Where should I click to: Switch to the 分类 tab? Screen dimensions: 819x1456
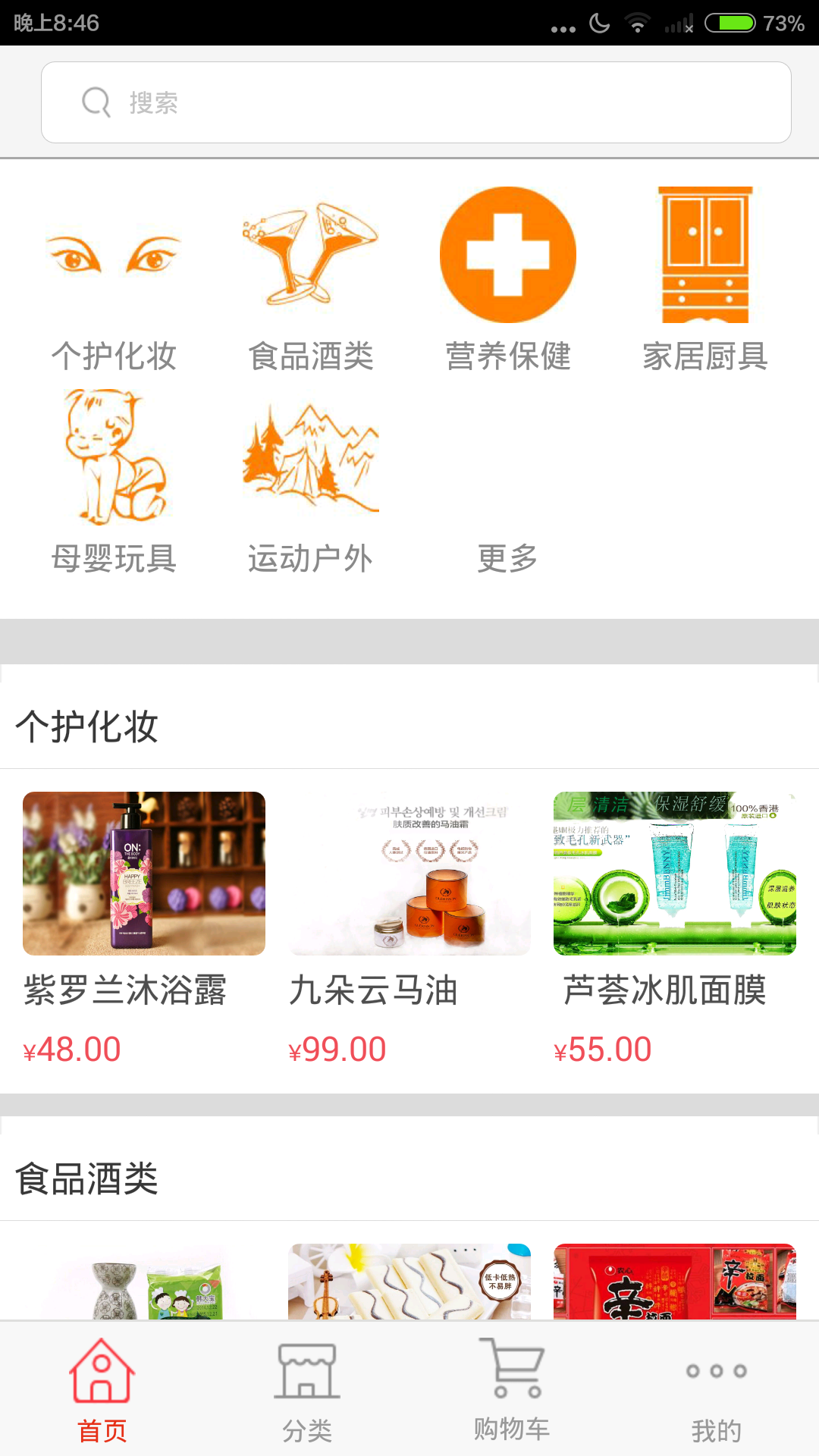click(307, 1389)
